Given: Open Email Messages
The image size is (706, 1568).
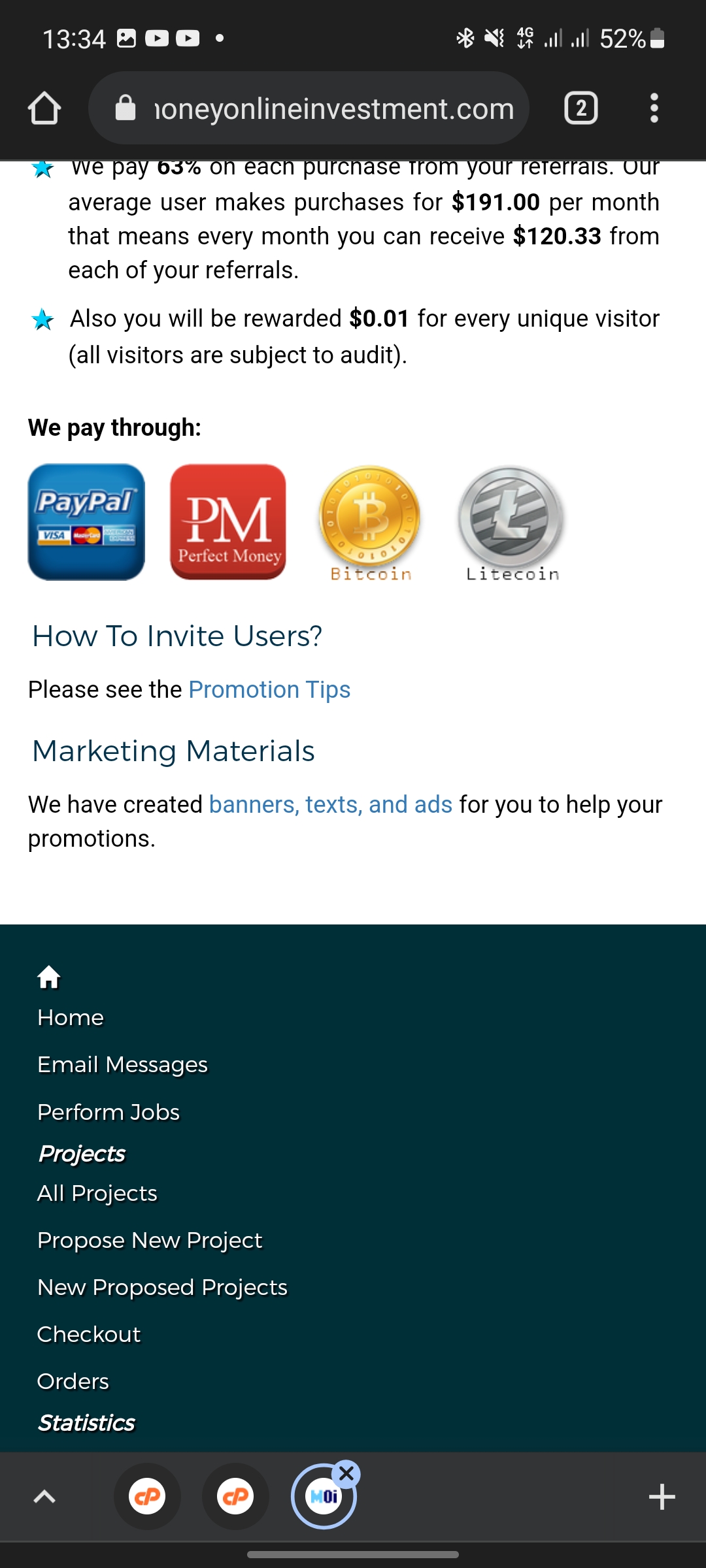Looking at the screenshot, I should [122, 1065].
